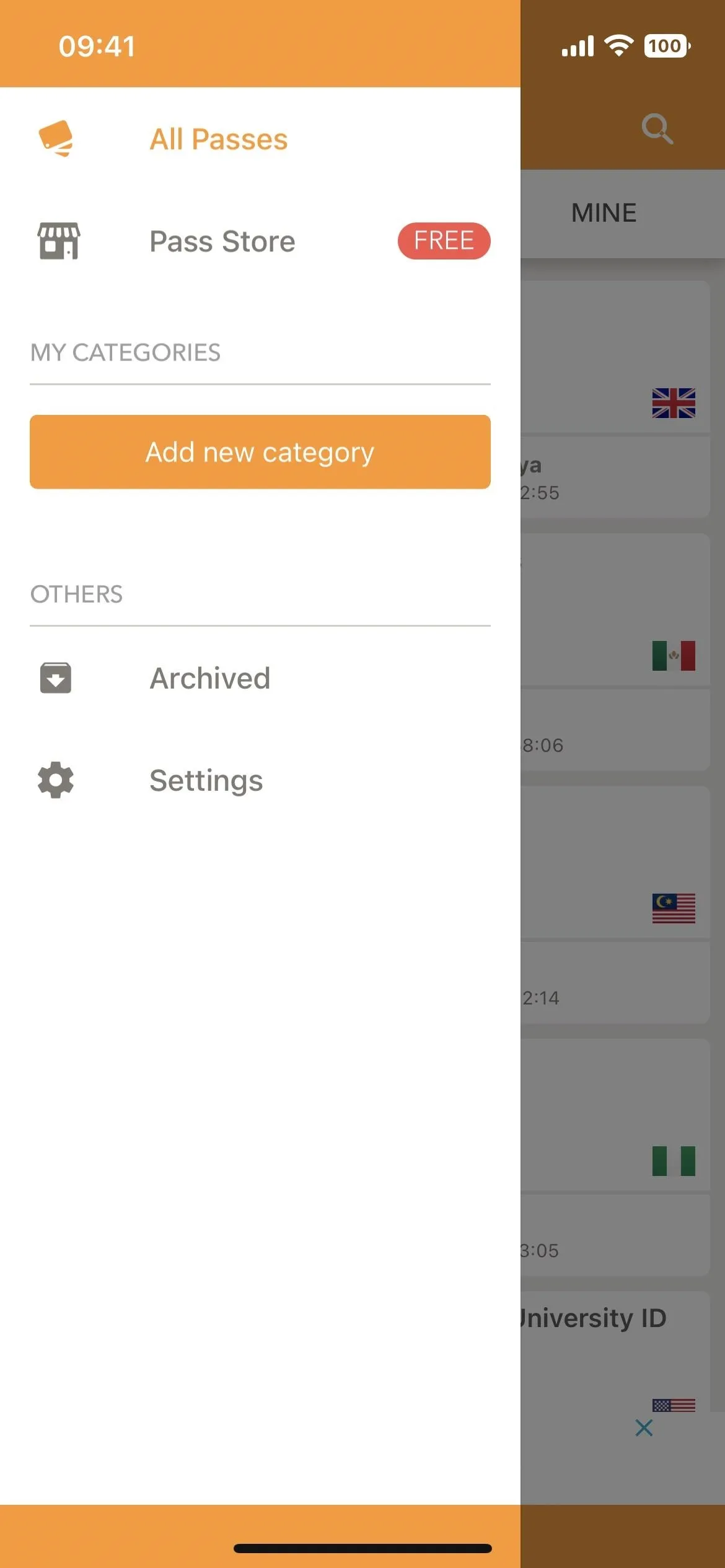725x1568 pixels.
Task: Open All Passes in the drawer
Action: [x=260, y=139]
